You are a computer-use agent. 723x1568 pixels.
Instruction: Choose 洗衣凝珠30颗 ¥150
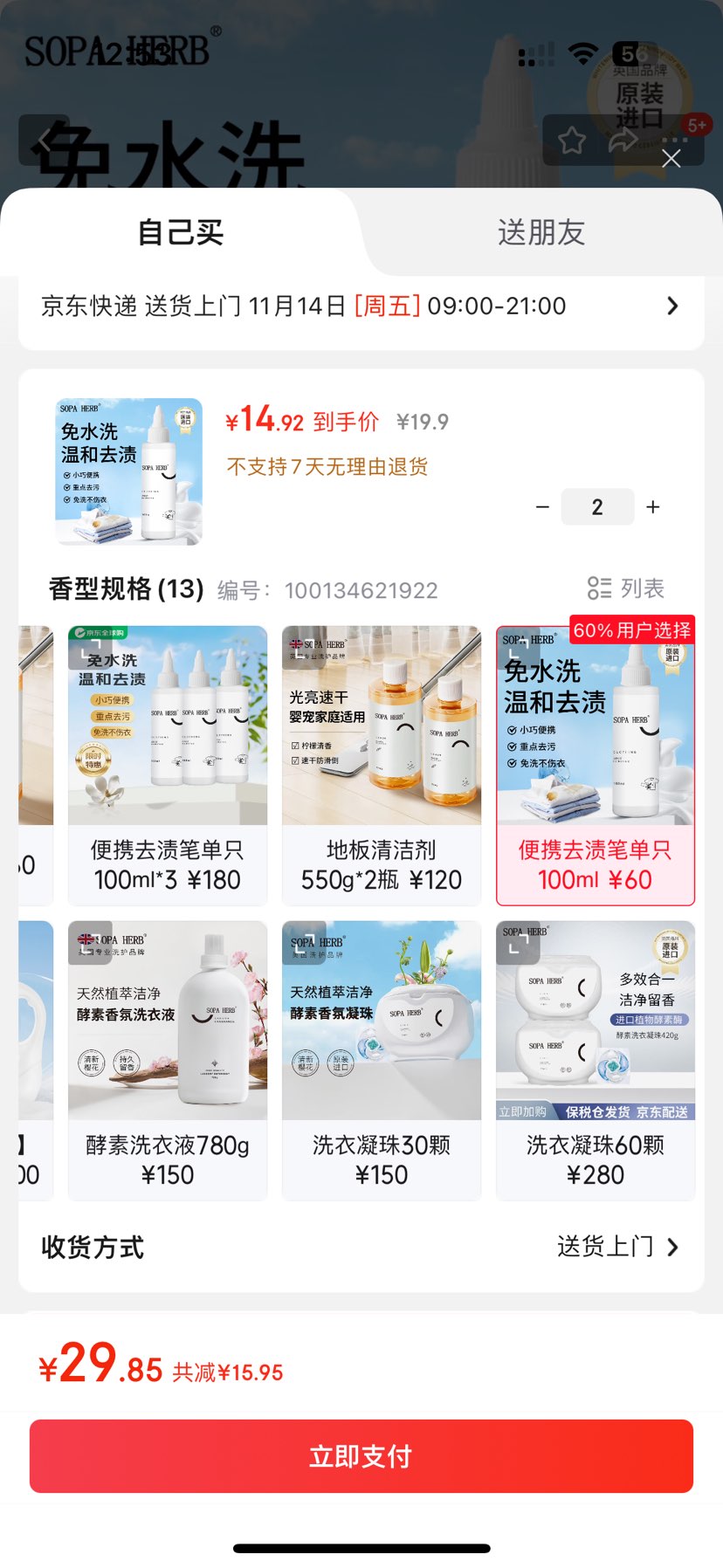[x=382, y=1060]
